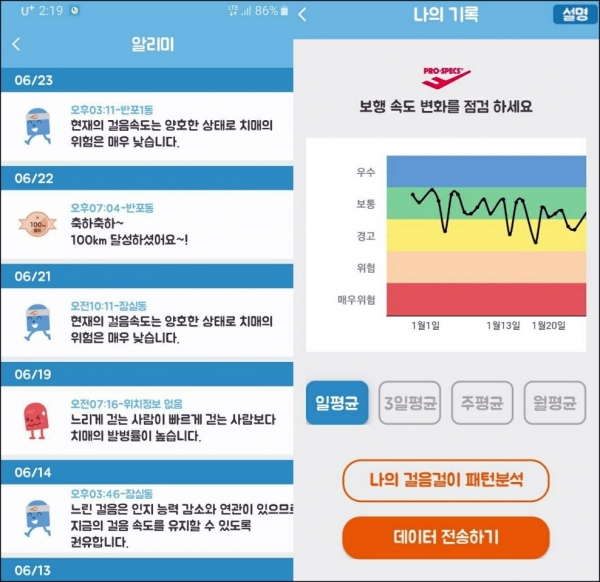Go back from the 알리미 screen
This screenshot has width=600, height=582.
(x=16, y=45)
